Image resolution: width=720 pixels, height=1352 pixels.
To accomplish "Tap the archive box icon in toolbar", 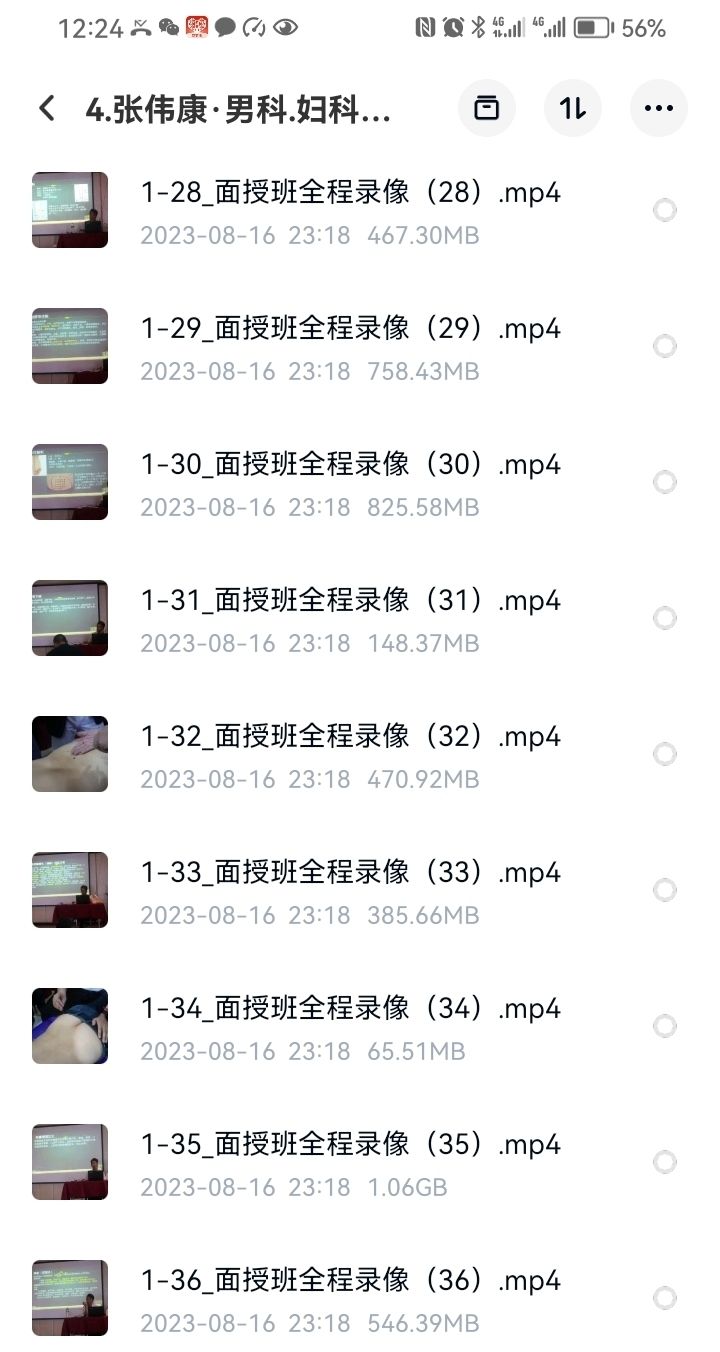I will [x=486, y=108].
